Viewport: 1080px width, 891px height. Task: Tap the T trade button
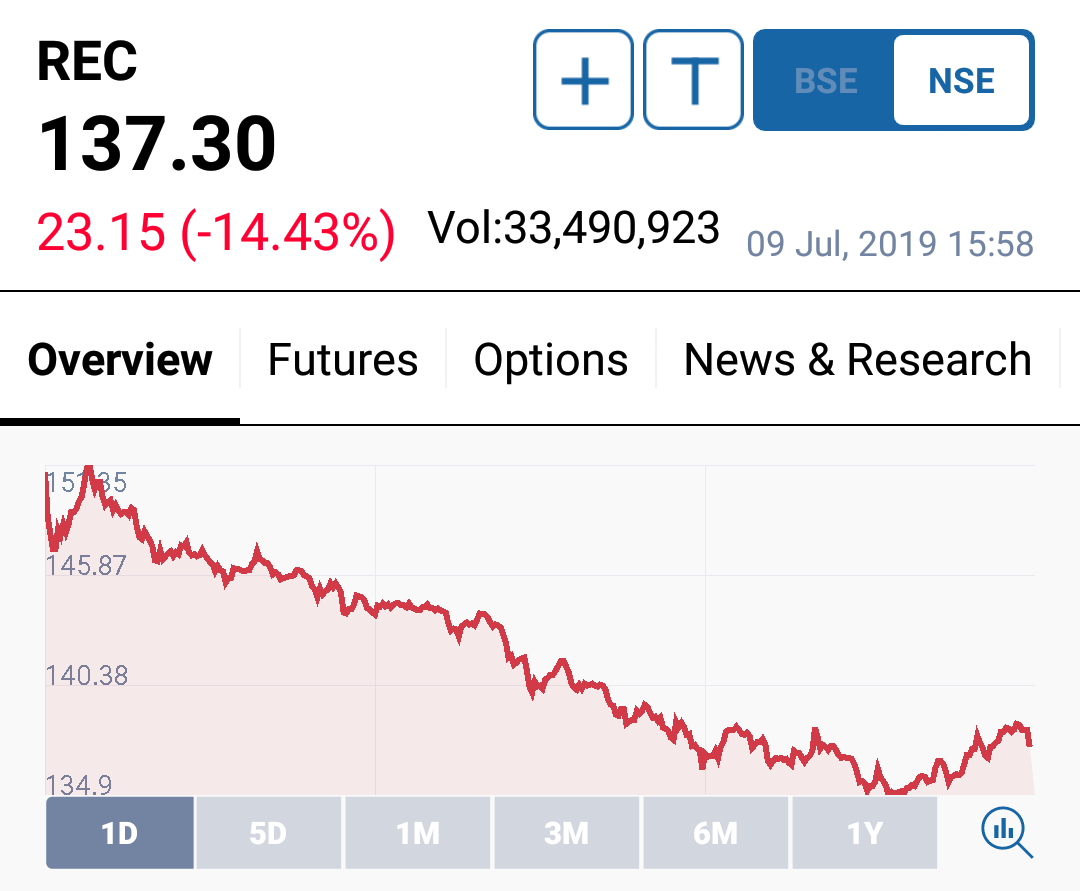point(693,80)
